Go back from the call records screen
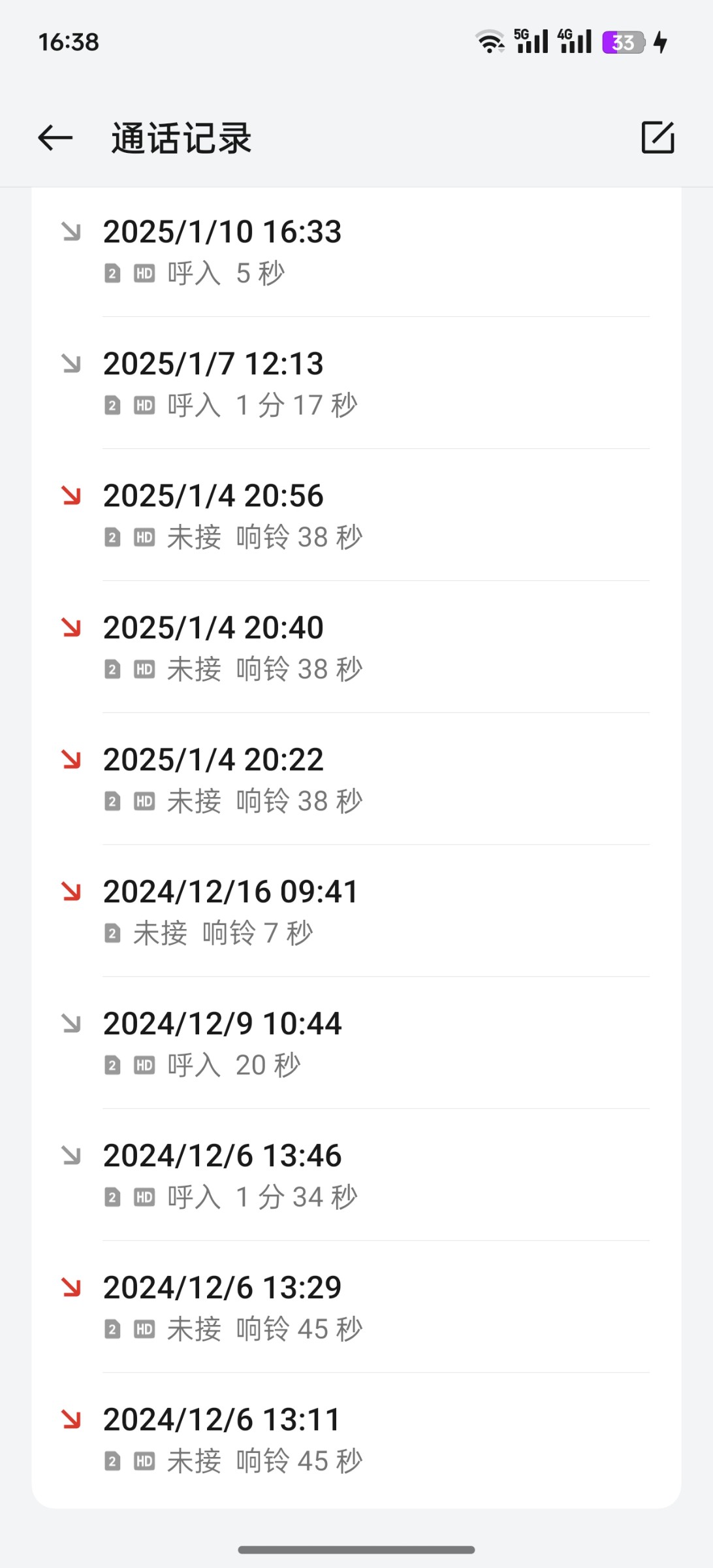The image size is (713, 1568). pos(55,138)
